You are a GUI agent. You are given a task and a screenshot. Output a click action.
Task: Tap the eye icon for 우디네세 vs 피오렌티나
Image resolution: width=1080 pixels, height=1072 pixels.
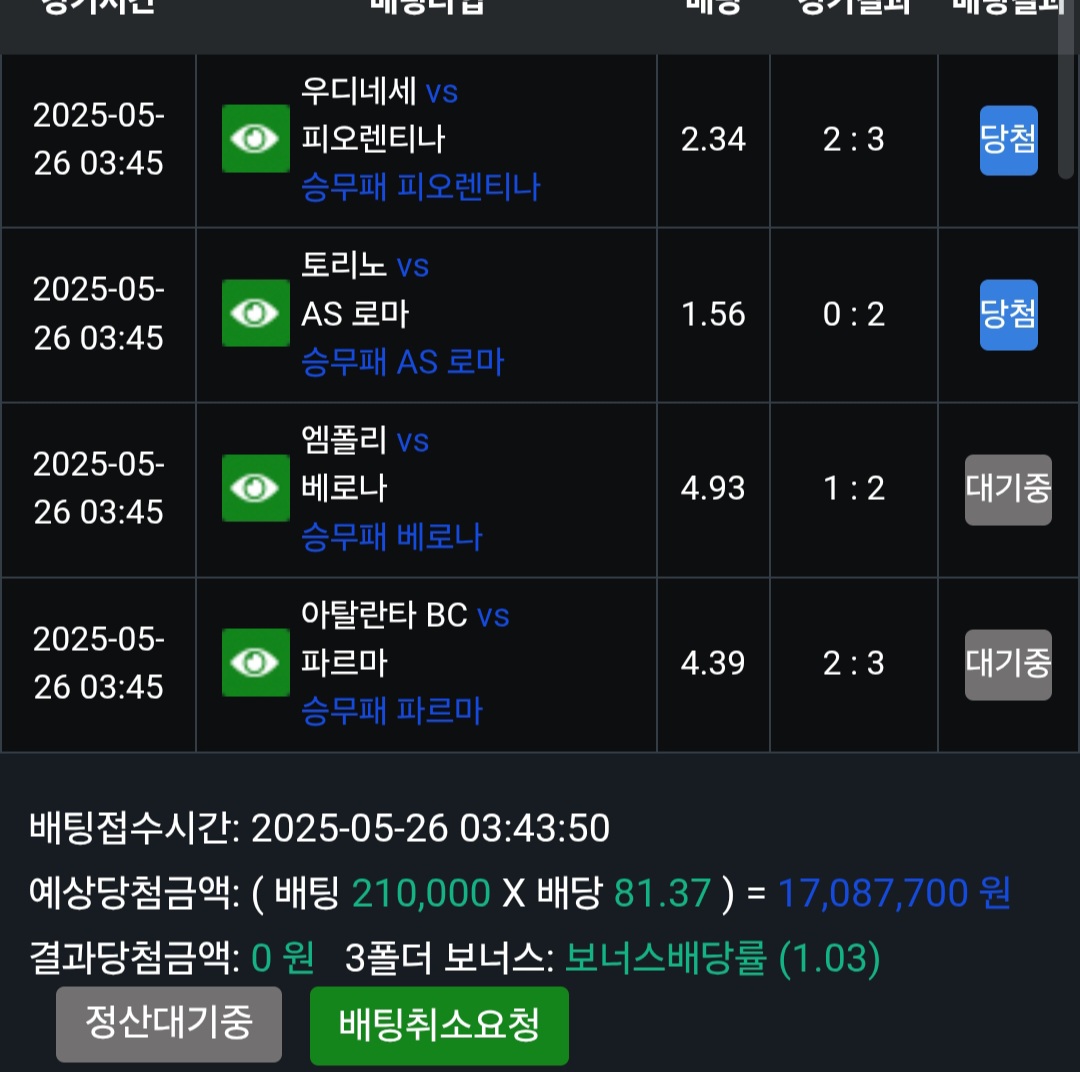[256, 139]
